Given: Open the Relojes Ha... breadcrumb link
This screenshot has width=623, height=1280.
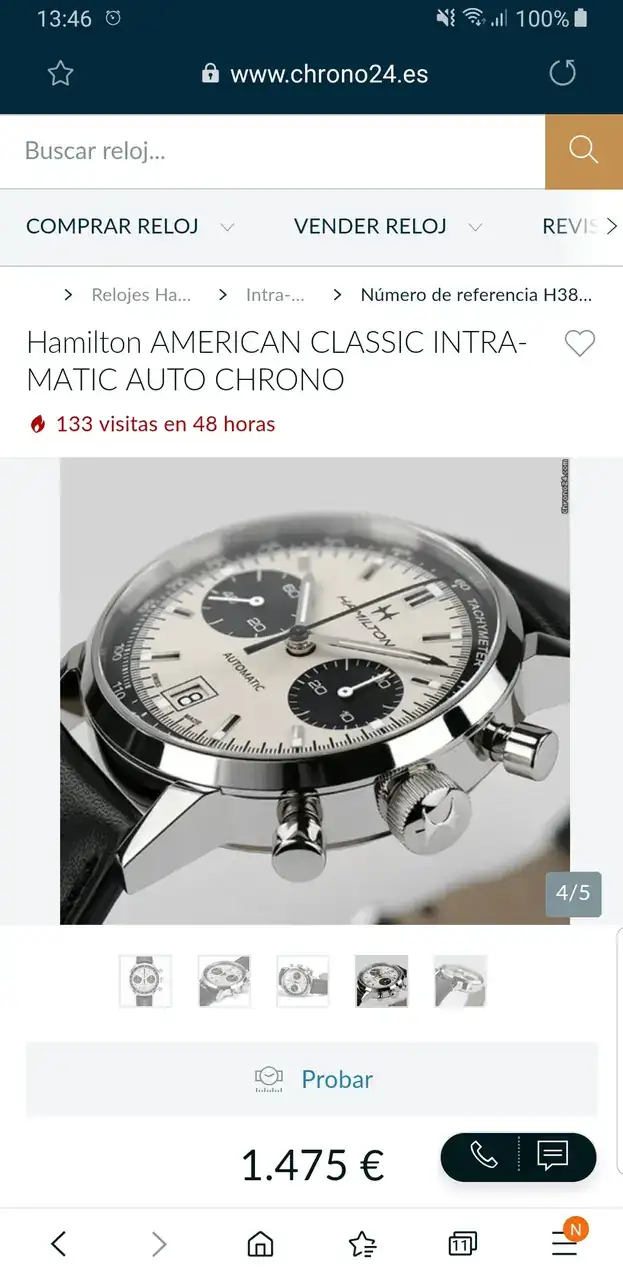Looking at the screenshot, I should [140, 295].
